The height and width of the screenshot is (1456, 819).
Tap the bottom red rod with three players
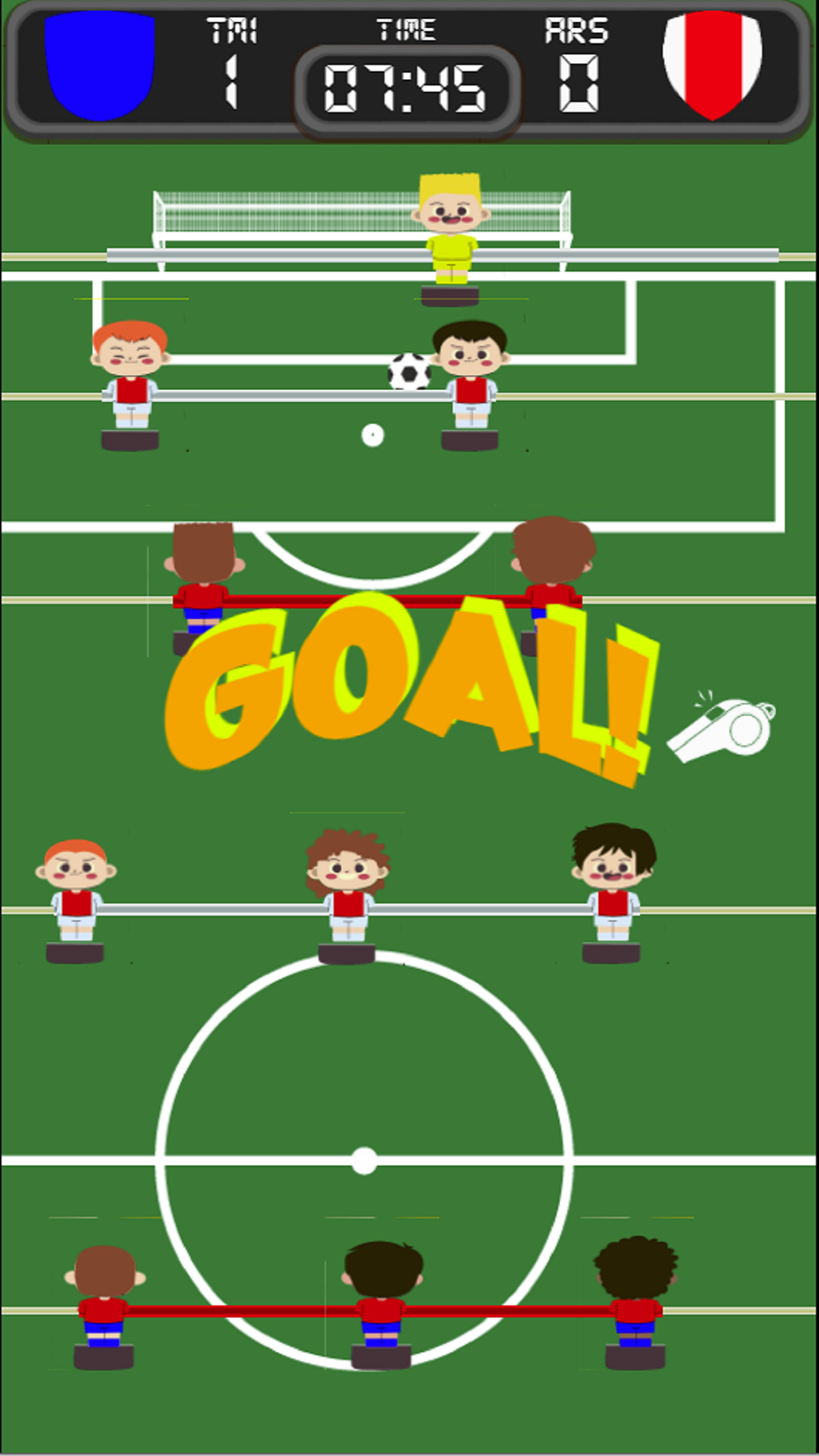[370, 1310]
